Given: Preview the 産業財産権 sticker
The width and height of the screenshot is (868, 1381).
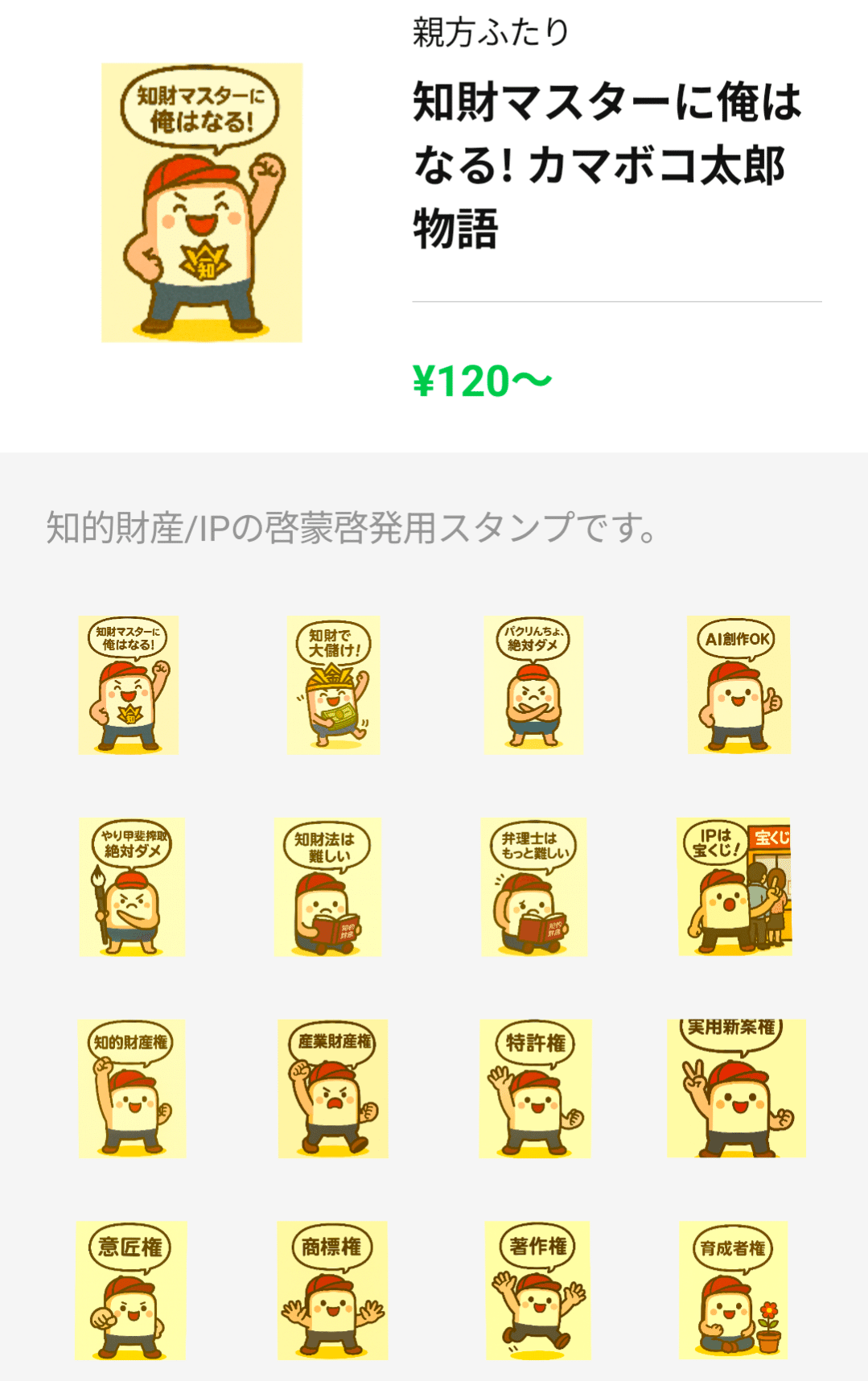Looking at the screenshot, I should (333, 1089).
